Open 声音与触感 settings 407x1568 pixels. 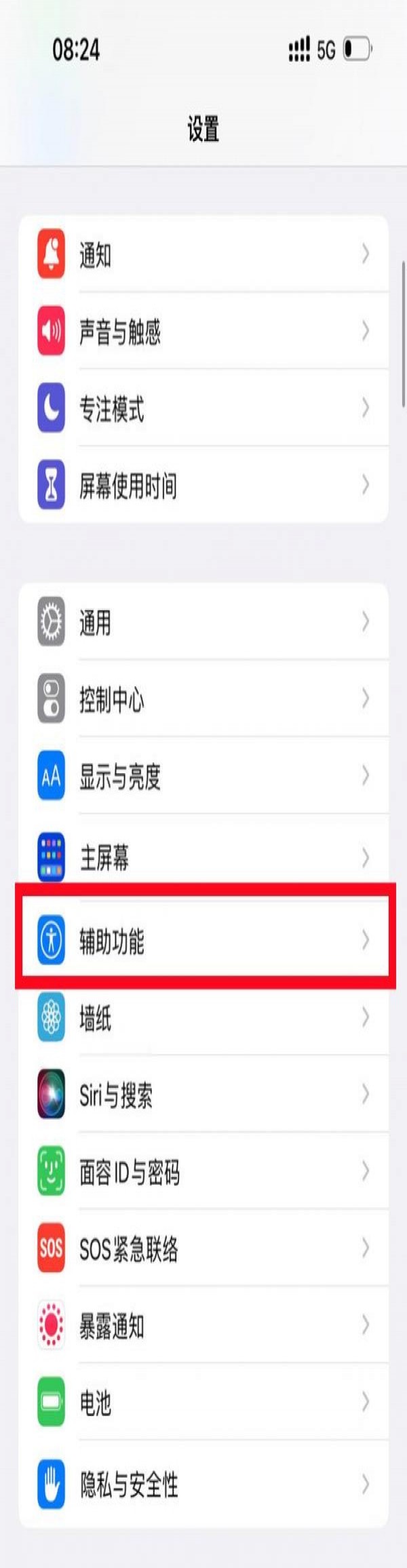pyautogui.click(x=203, y=332)
